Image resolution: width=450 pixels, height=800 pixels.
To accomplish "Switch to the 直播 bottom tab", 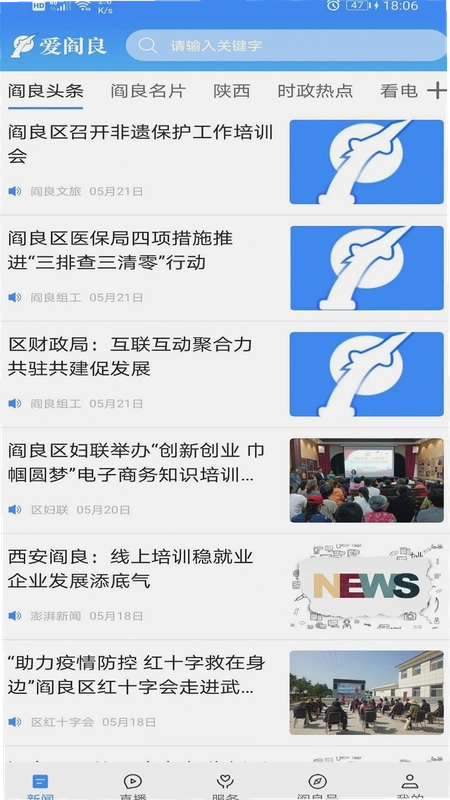I will click(133, 787).
